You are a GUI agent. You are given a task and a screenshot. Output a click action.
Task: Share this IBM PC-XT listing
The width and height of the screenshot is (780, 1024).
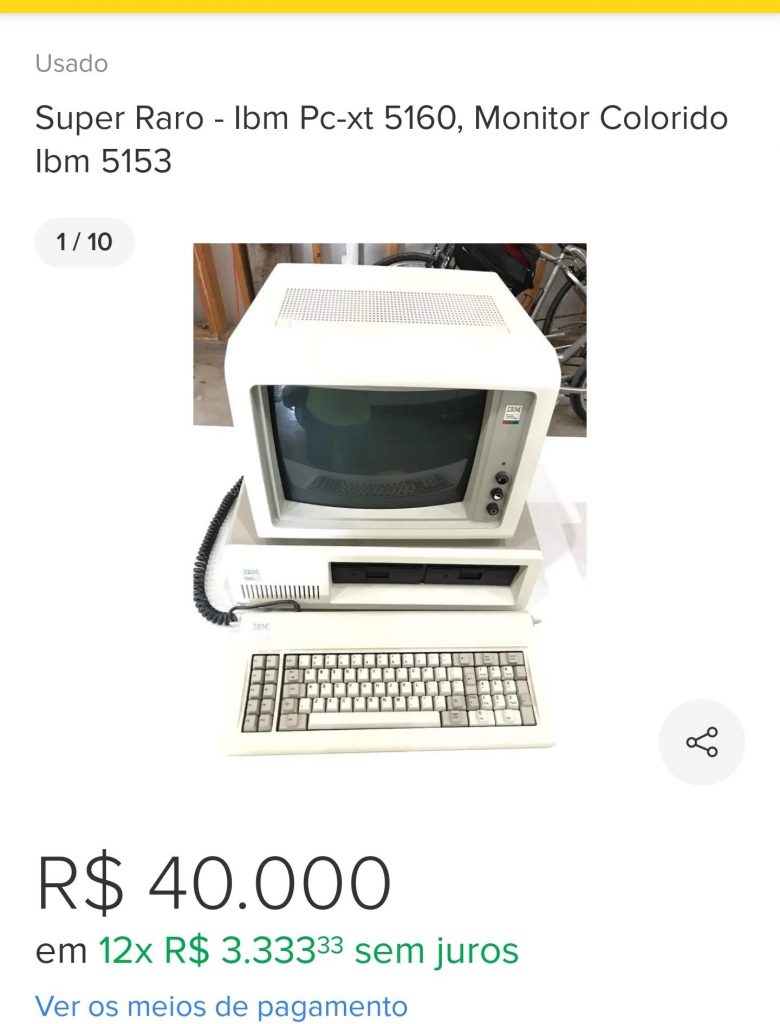701,742
